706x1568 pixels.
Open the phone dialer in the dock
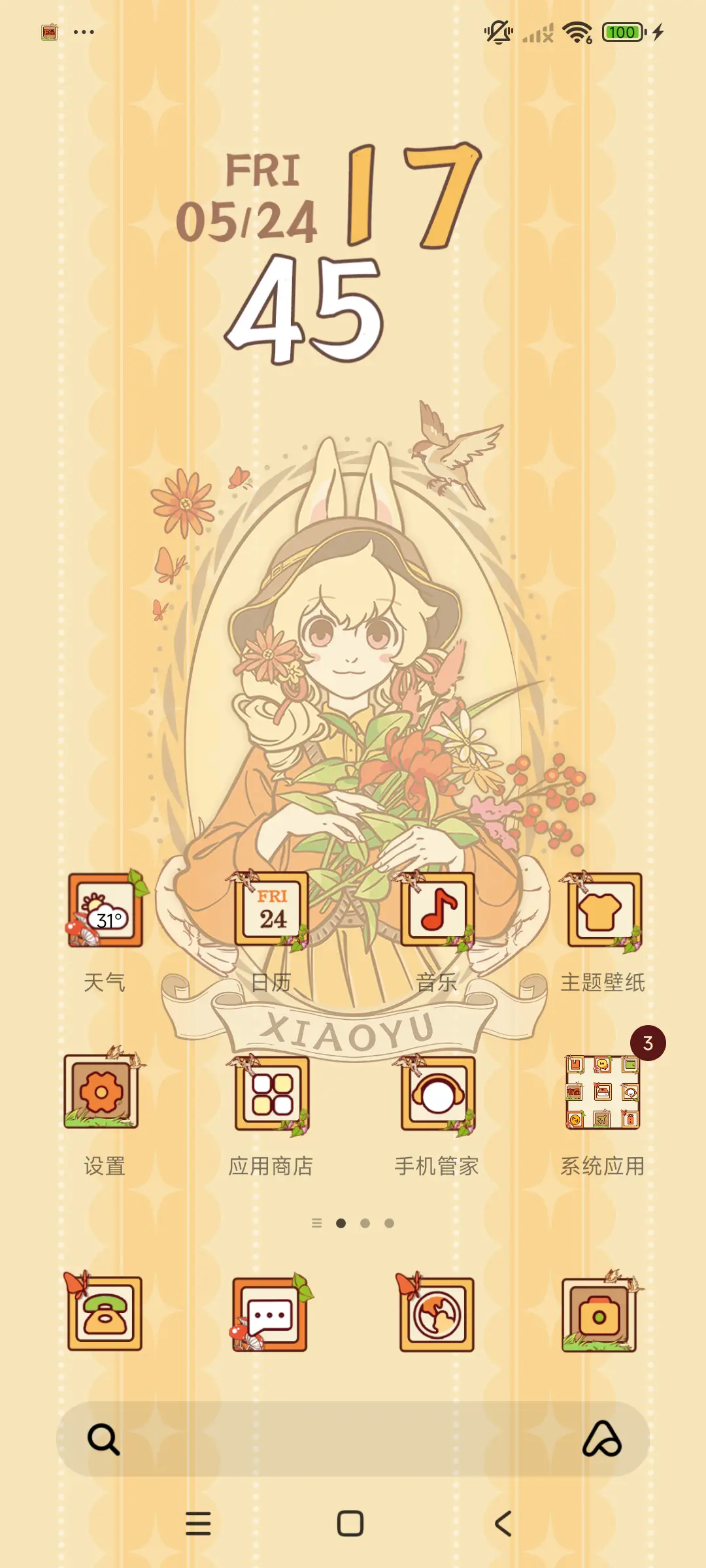(x=105, y=1313)
